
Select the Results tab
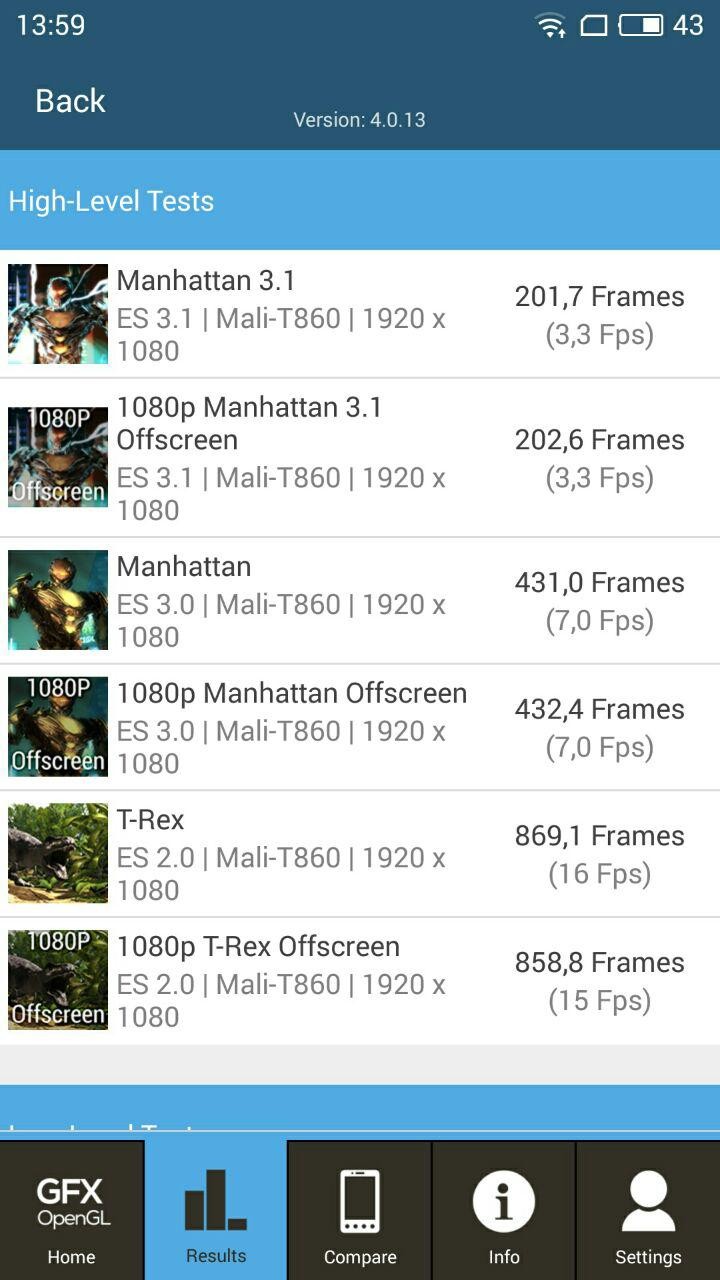[x=216, y=1211]
